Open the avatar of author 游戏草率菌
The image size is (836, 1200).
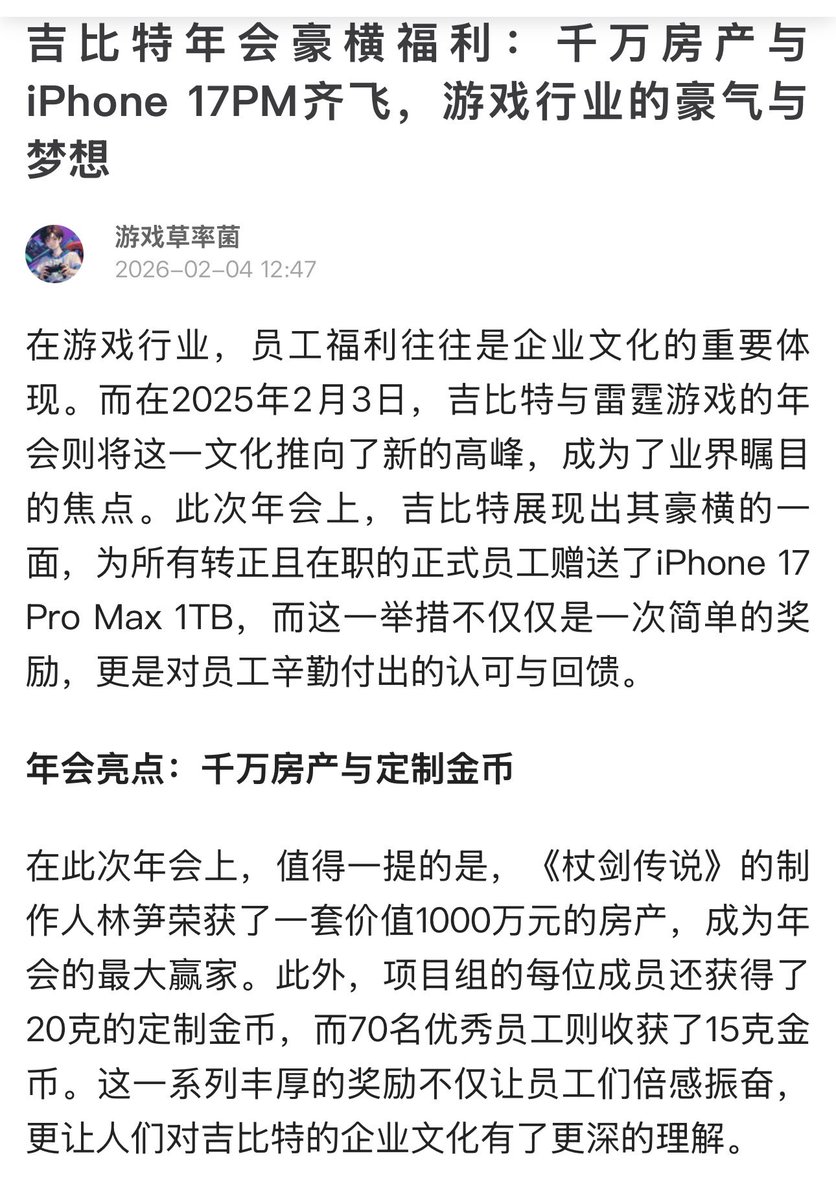click(54, 253)
